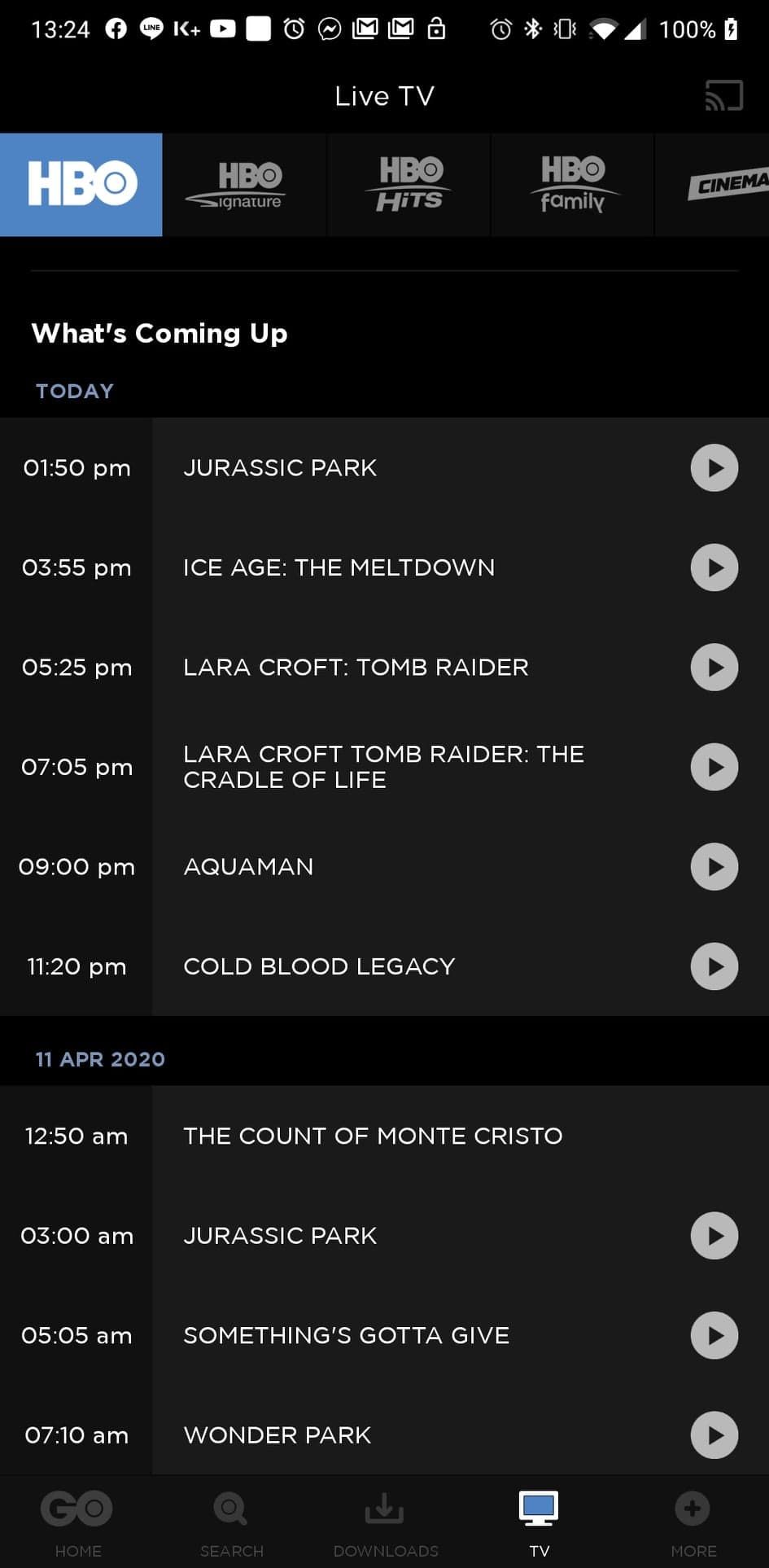This screenshot has width=769, height=1568.
Task: Play Lara Croft: Tomb Raider at 05:25 pm
Action: 714,667
